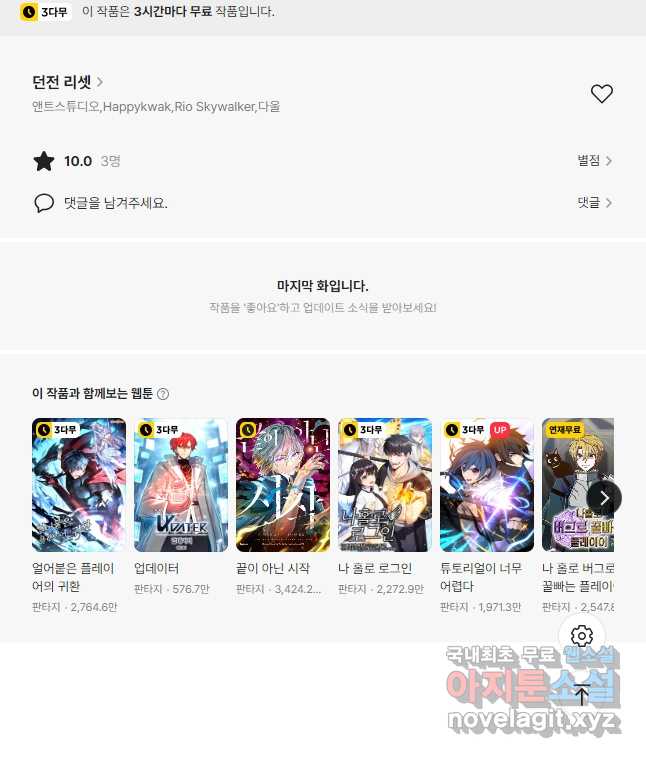646x758 pixels.
Task: Open webtoon 끝이 아닌 시작
Action: pyautogui.click(x=283, y=485)
